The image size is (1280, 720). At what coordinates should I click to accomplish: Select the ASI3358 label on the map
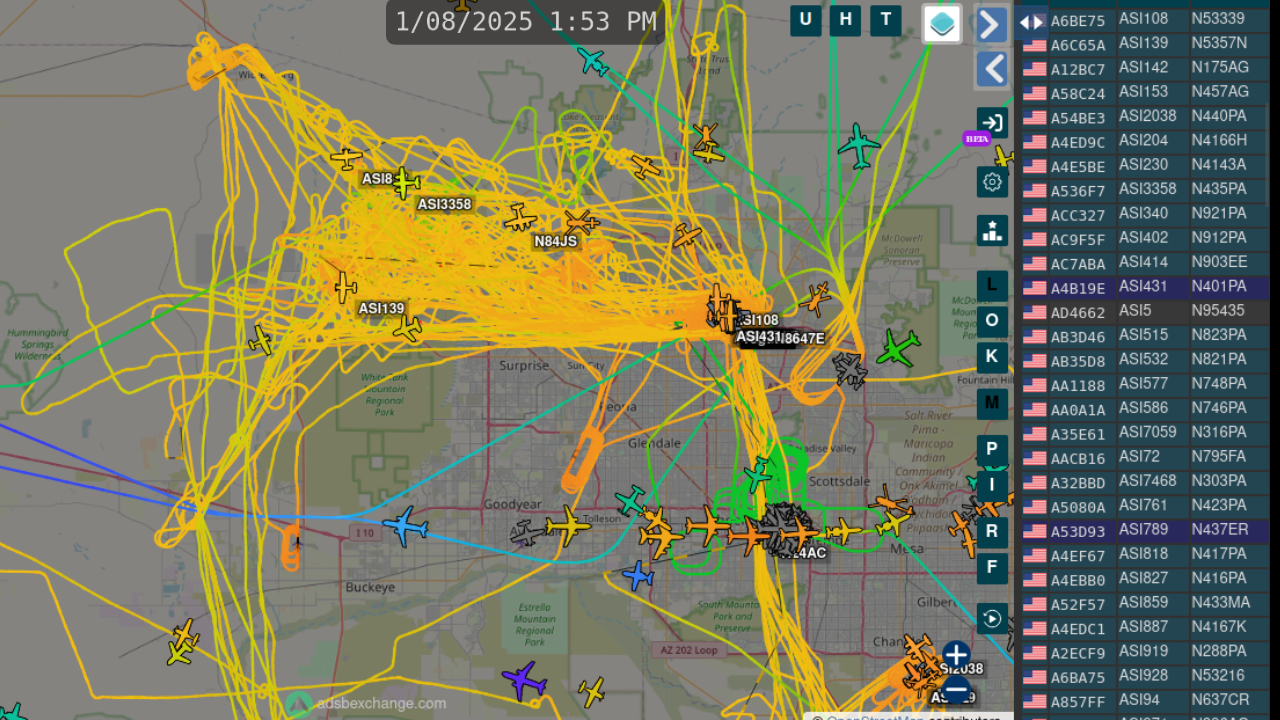click(444, 204)
